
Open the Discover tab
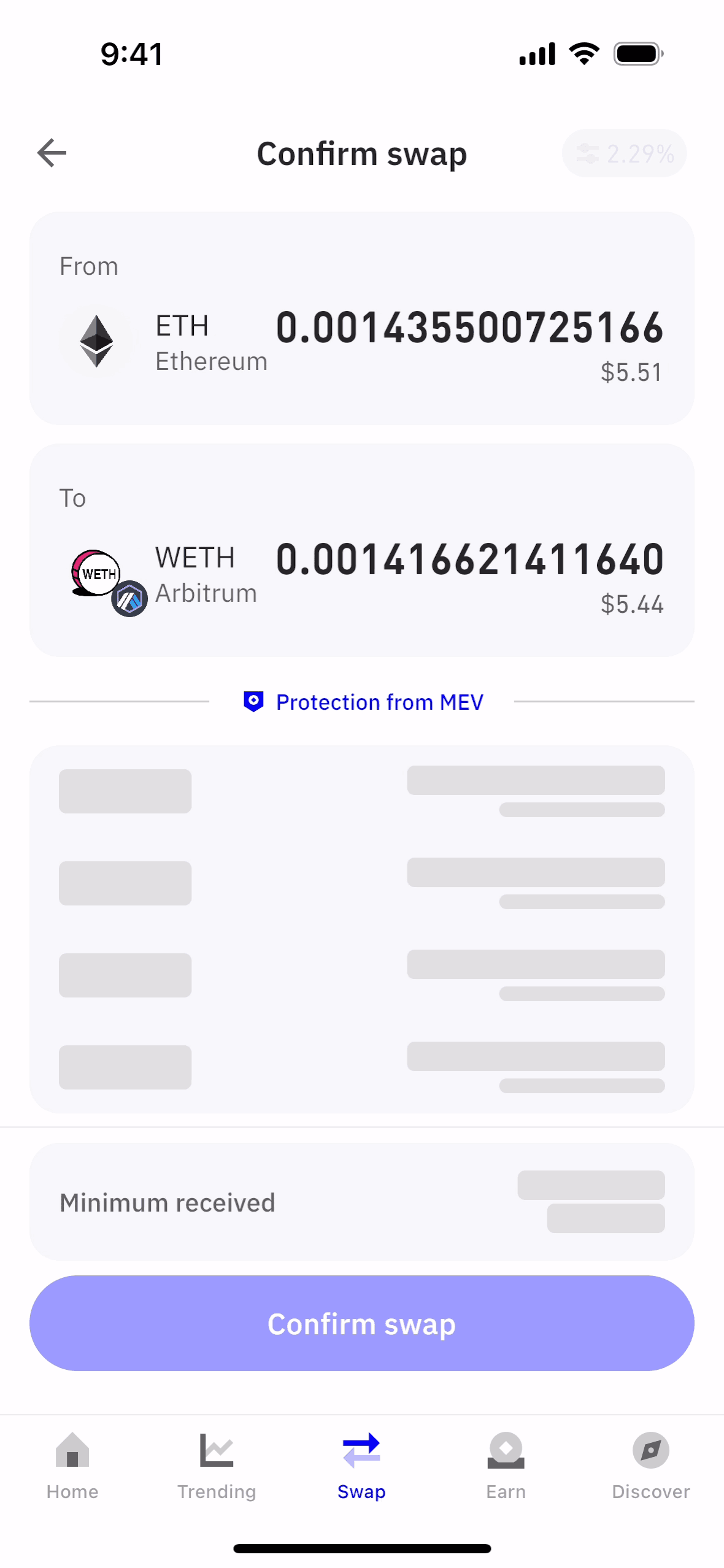click(650, 1465)
